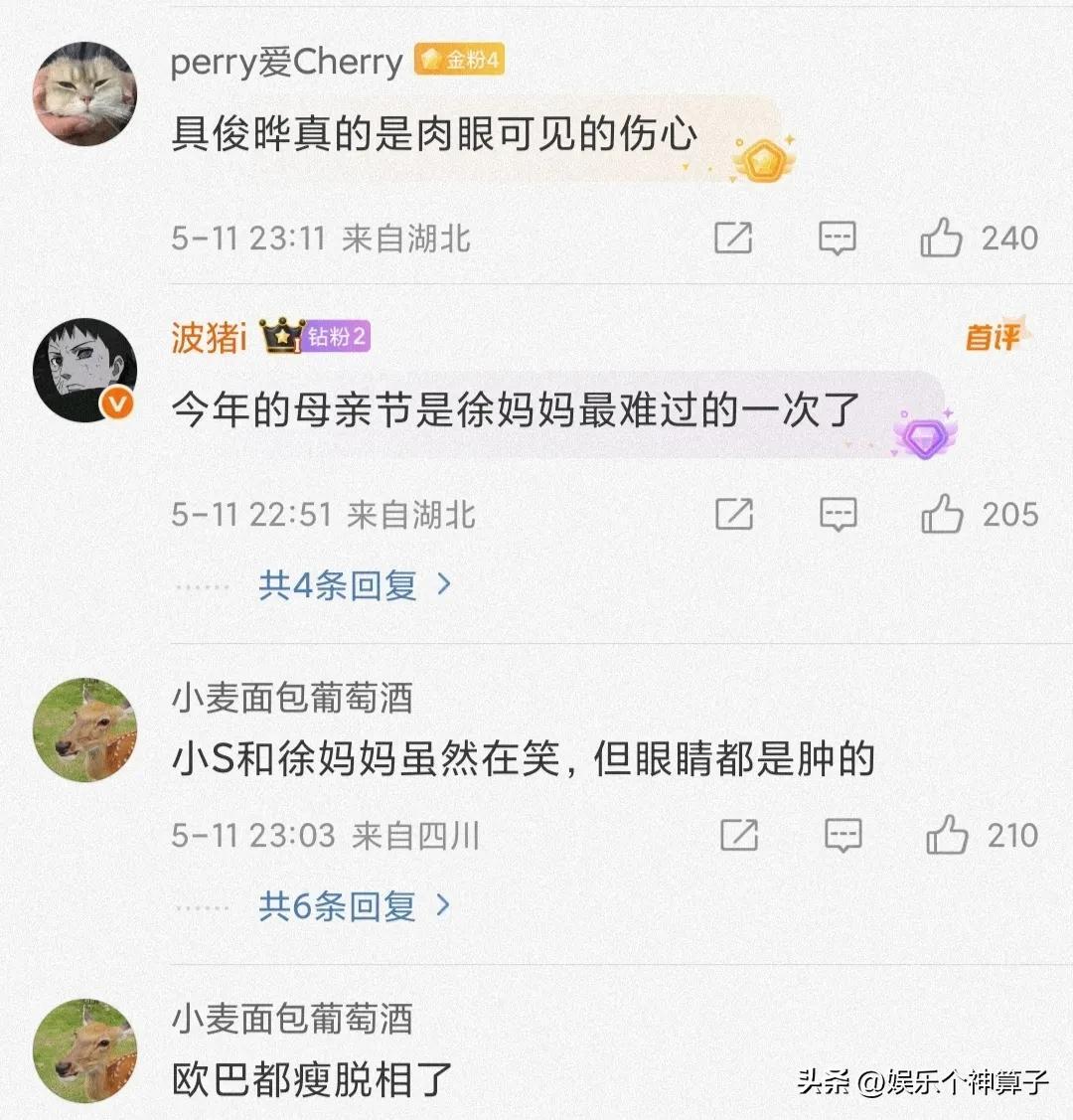Tap the username perry爱Cherry
The height and width of the screenshot is (1120, 1073).
click(286, 63)
